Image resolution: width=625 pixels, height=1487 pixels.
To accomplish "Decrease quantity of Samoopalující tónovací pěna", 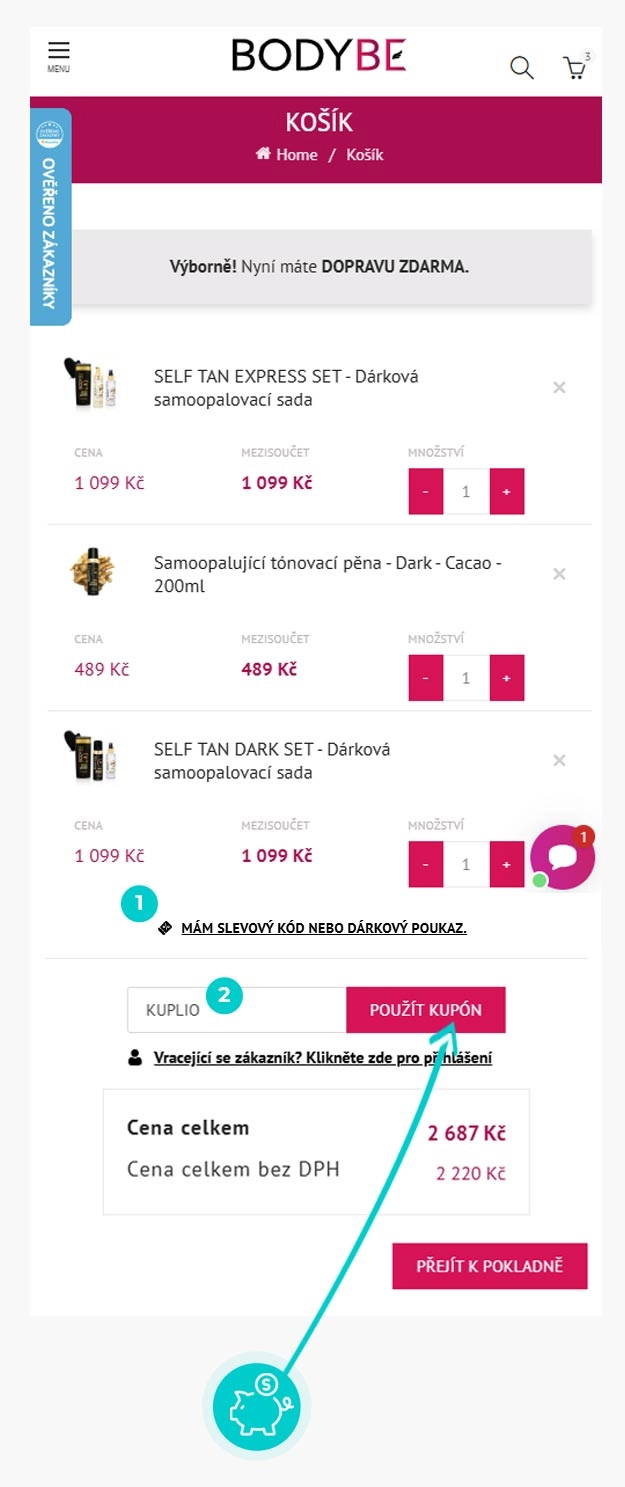I will click(x=426, y=678).
